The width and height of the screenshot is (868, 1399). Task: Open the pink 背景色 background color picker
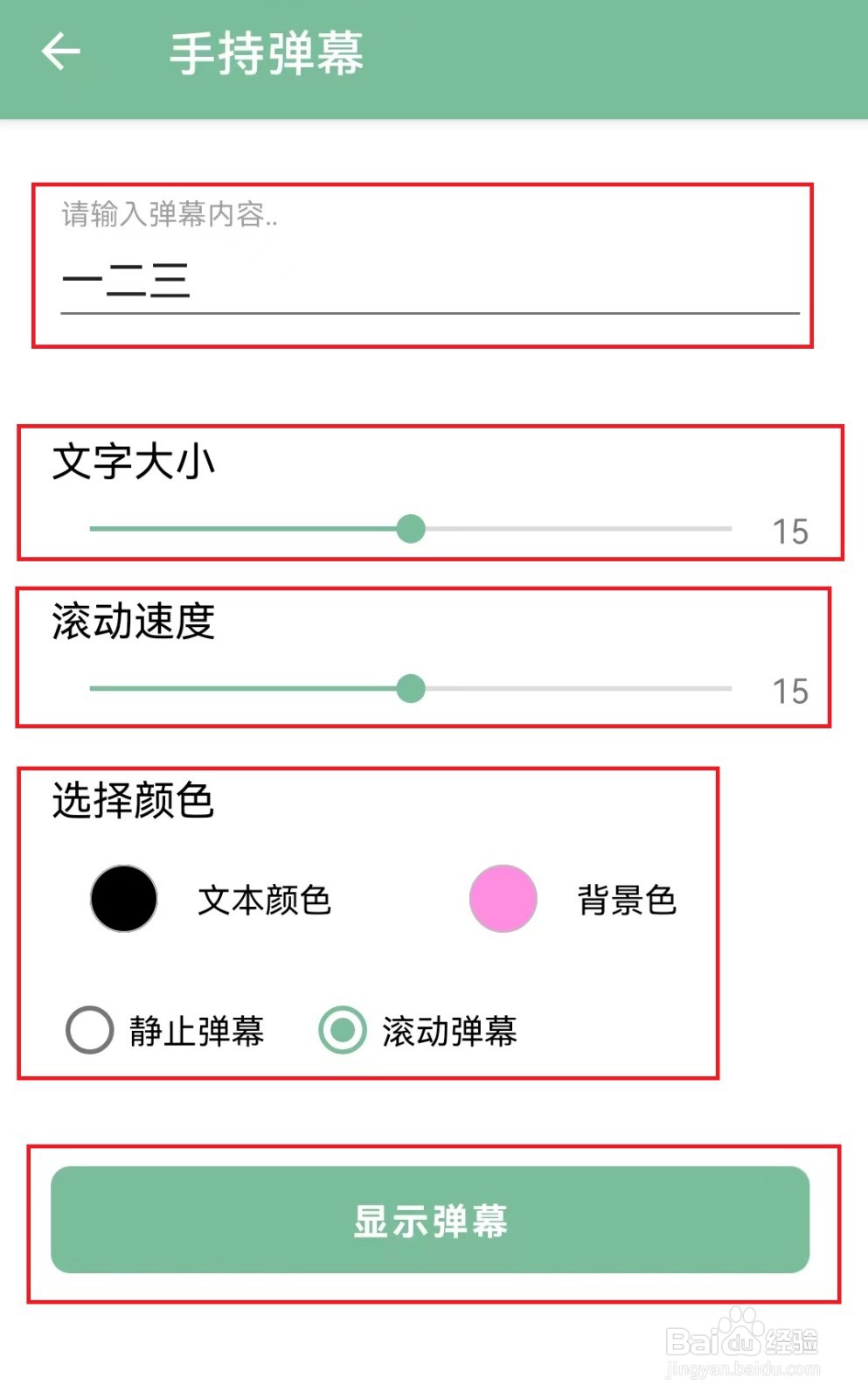[x=503, y=897]
